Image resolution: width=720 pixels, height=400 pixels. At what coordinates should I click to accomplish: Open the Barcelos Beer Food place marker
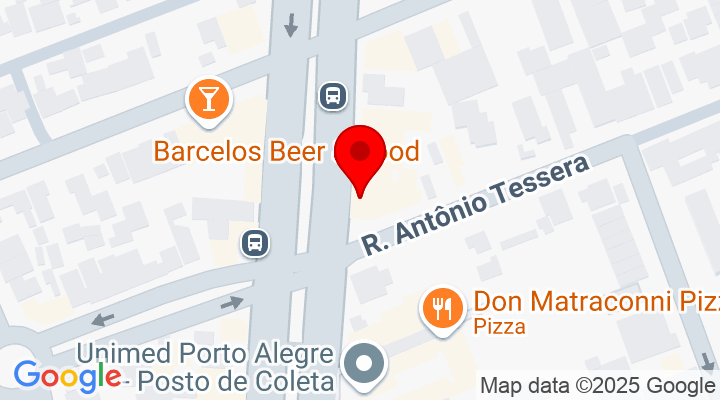click(209, 101)
